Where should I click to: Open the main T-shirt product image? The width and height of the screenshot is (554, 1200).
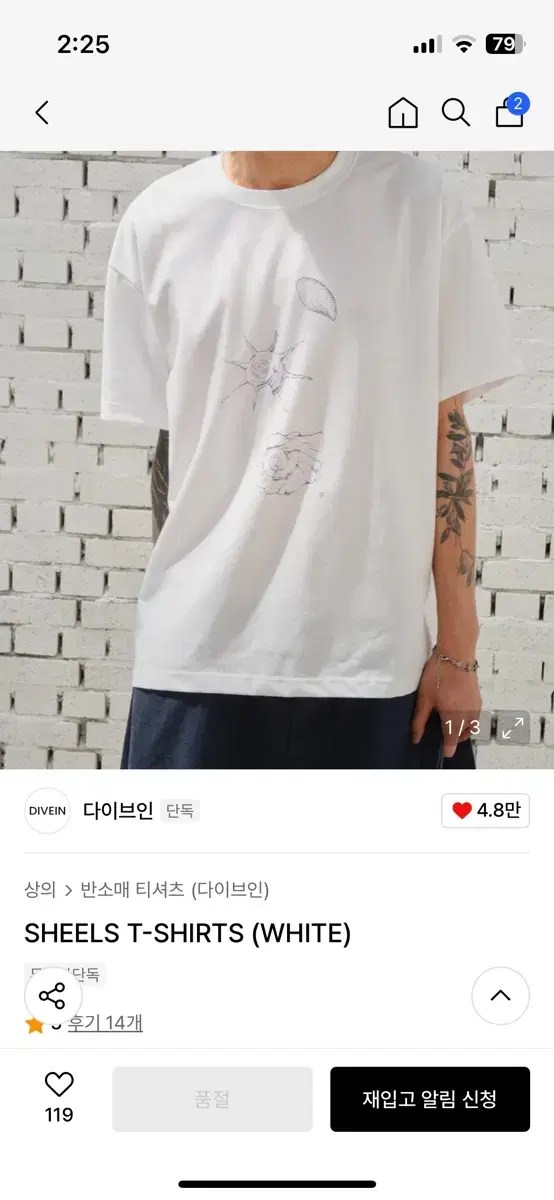(277, 460)
